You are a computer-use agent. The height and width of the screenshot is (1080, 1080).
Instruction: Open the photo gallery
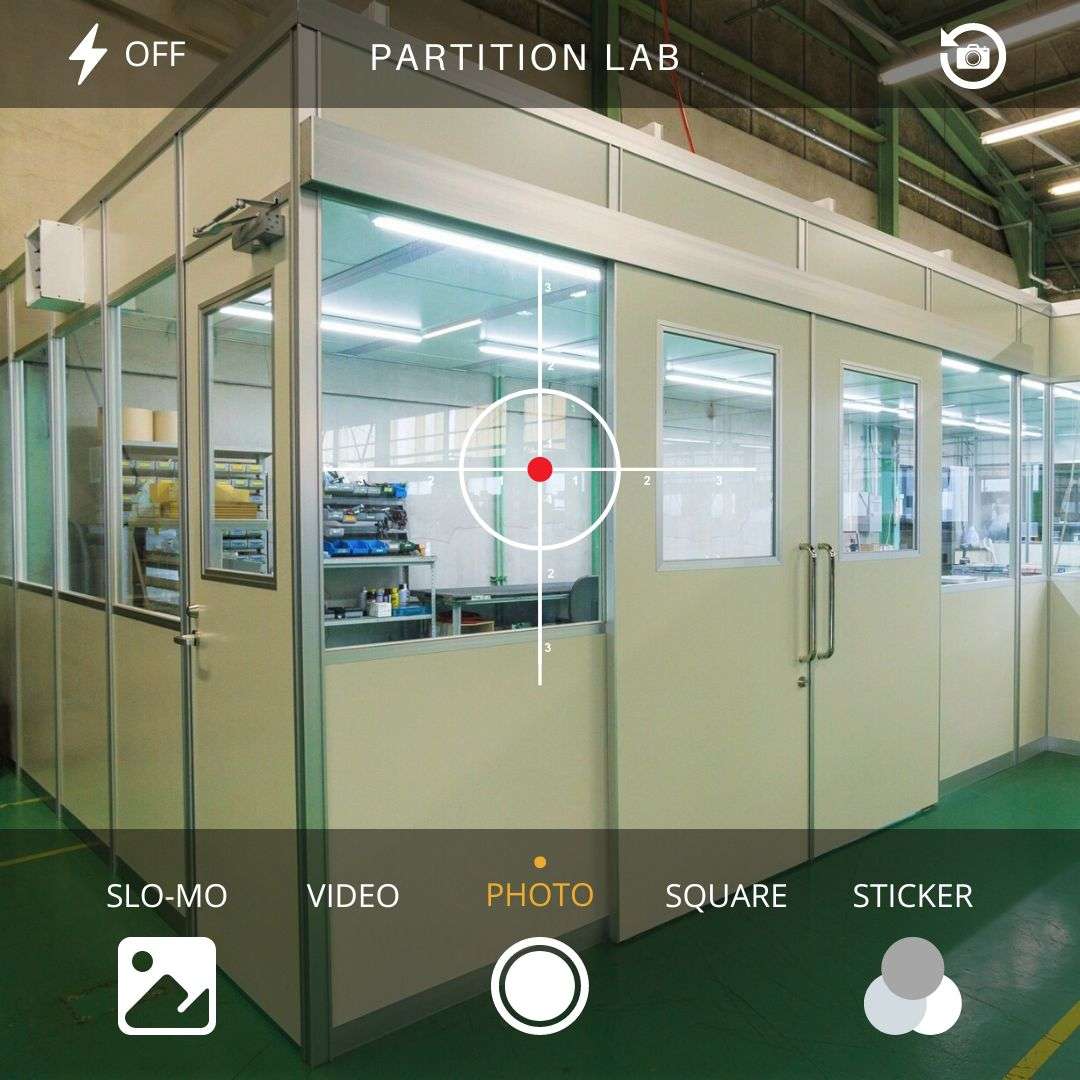(x=167, y=985)
